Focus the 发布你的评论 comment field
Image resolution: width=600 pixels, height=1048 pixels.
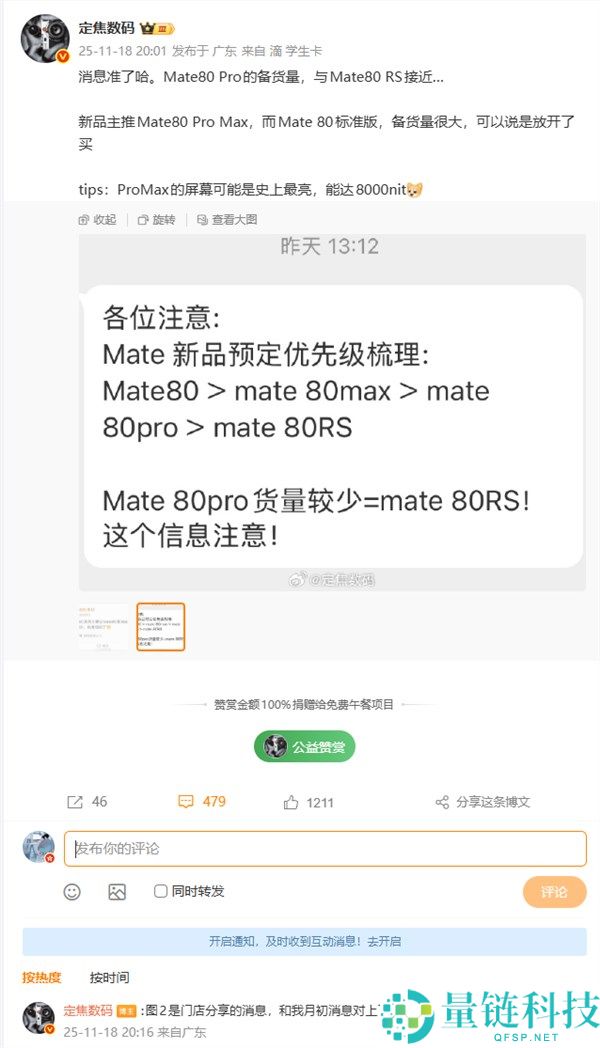(x=325, y=849)
